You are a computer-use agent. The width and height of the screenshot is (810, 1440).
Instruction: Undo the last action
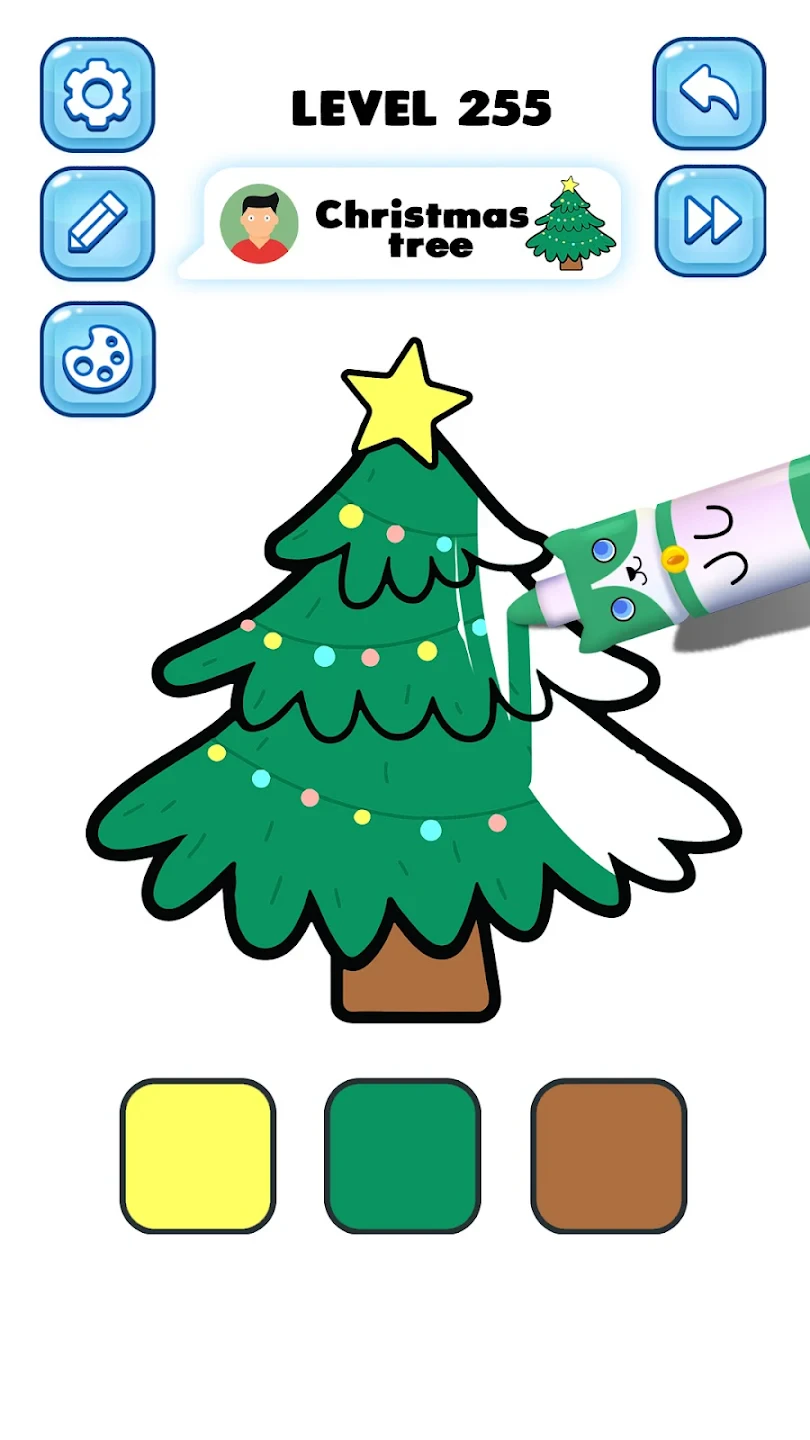(x=709, y=94)
